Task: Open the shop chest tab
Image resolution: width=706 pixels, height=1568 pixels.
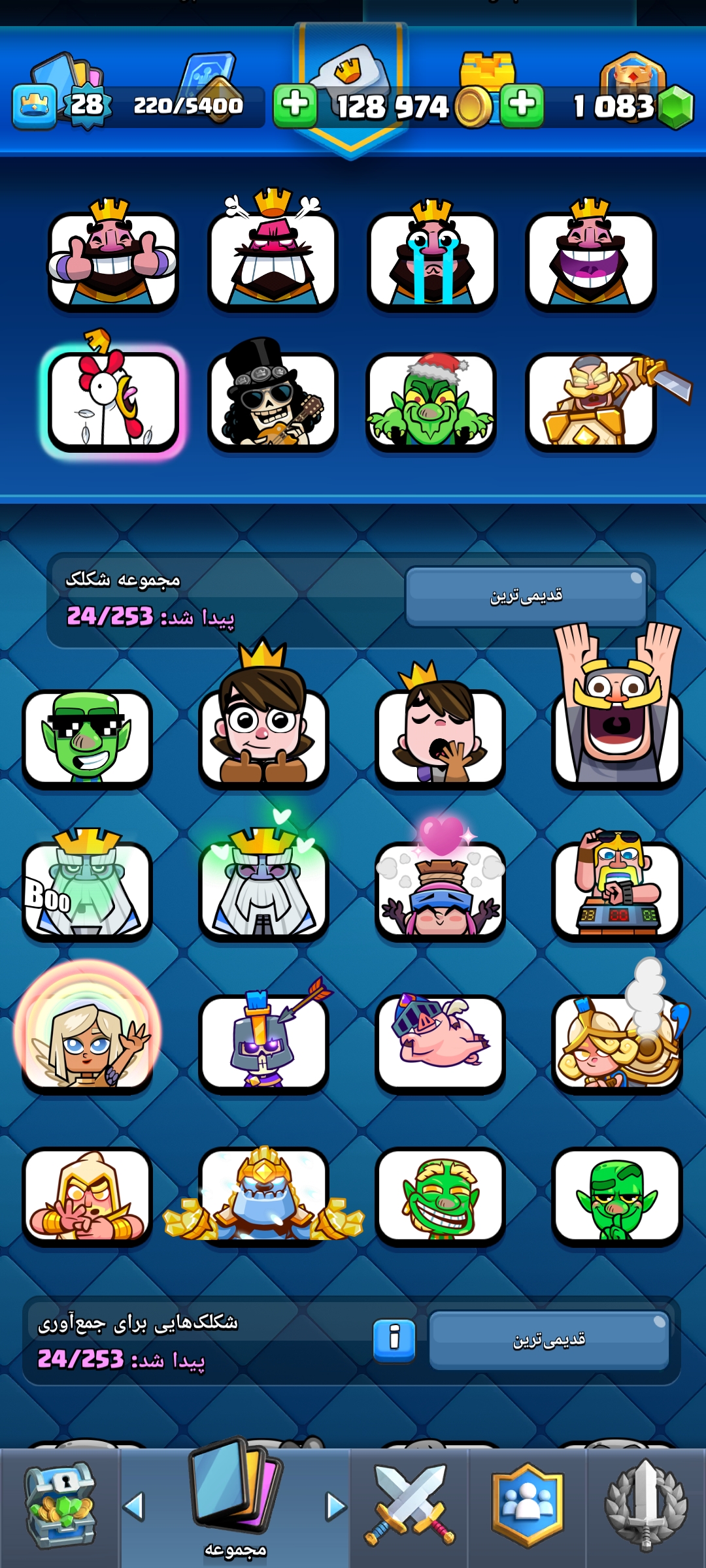Action: [59, 1507]
